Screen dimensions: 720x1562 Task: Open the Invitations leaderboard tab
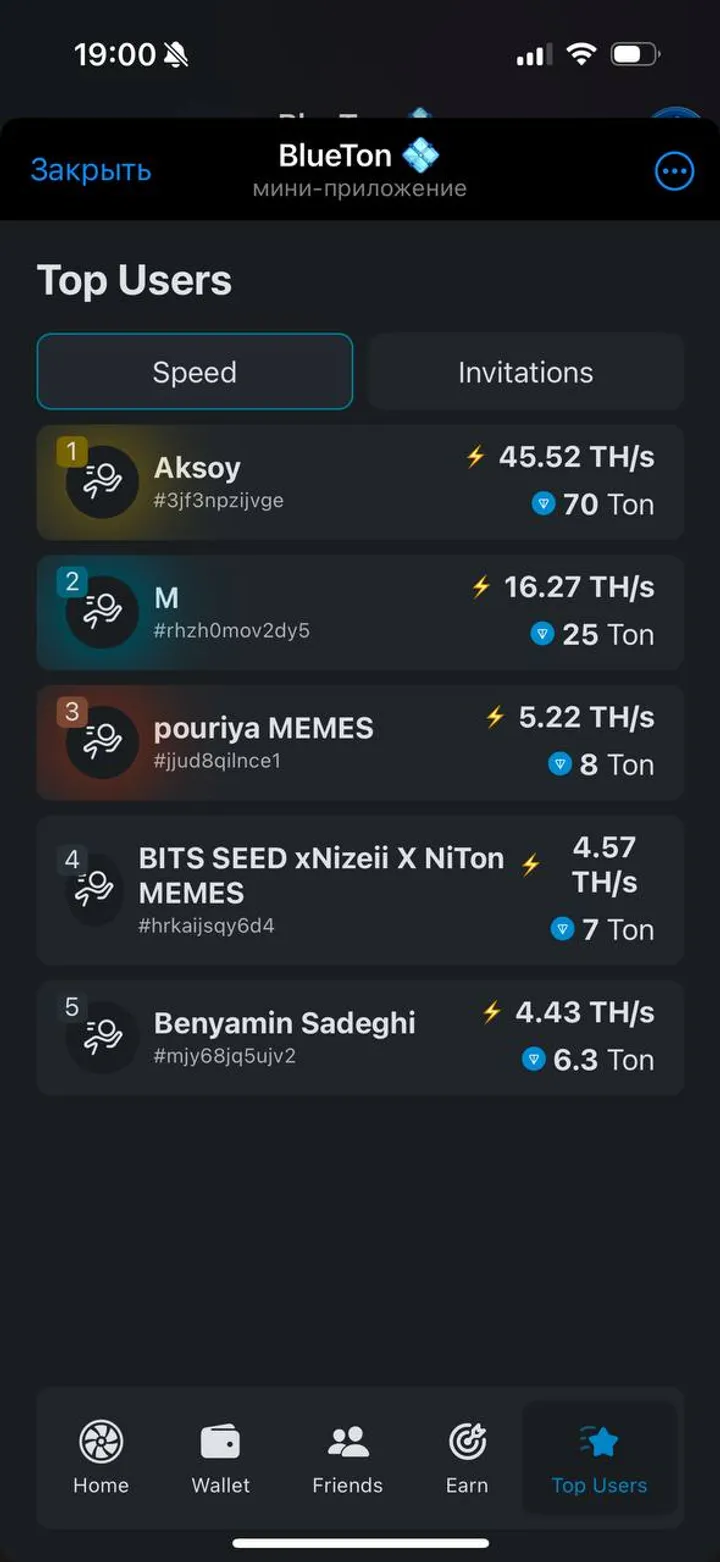524,371
